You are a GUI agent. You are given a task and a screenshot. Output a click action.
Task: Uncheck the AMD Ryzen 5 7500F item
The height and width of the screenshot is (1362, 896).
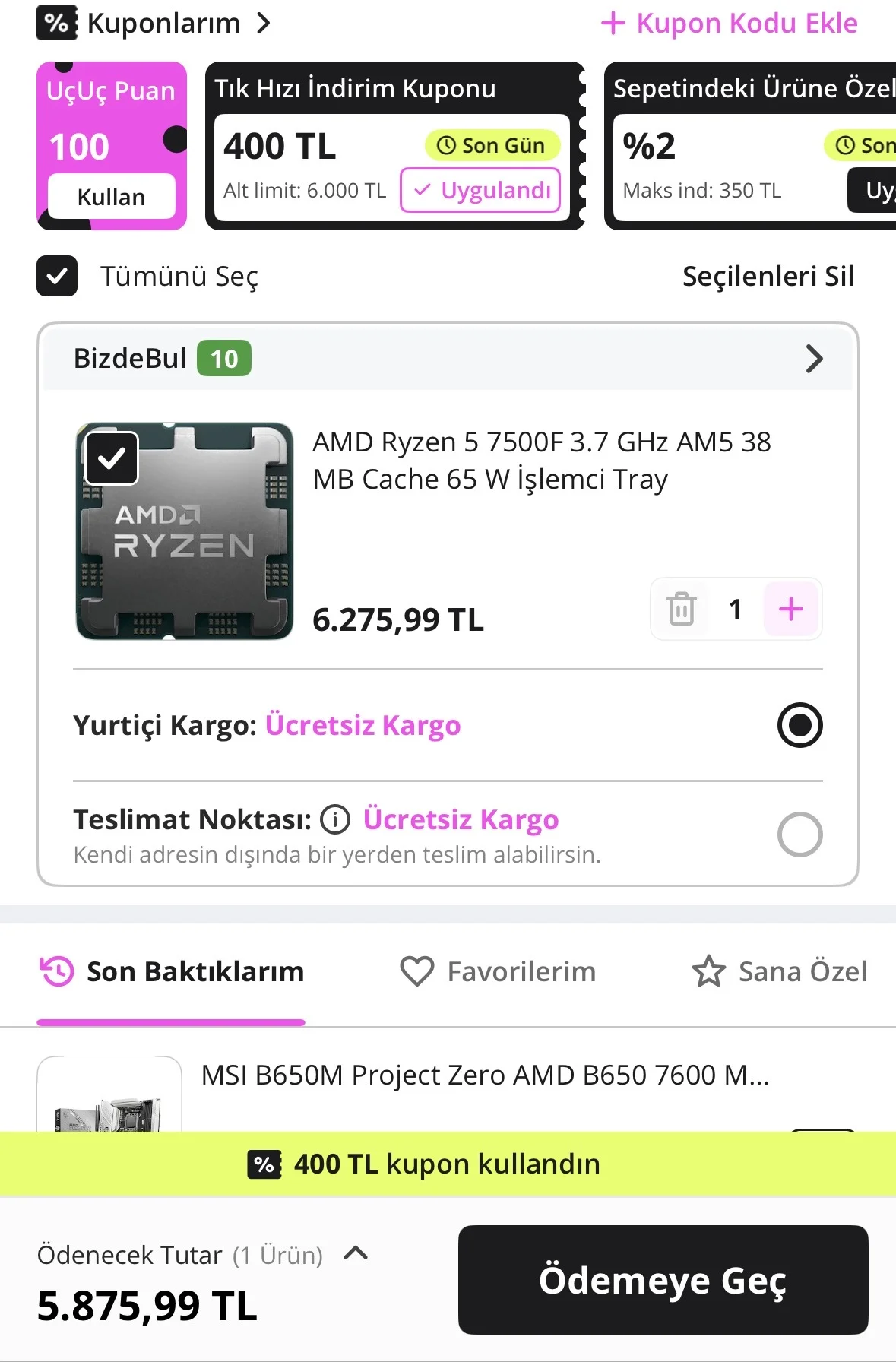coord(112,458)
